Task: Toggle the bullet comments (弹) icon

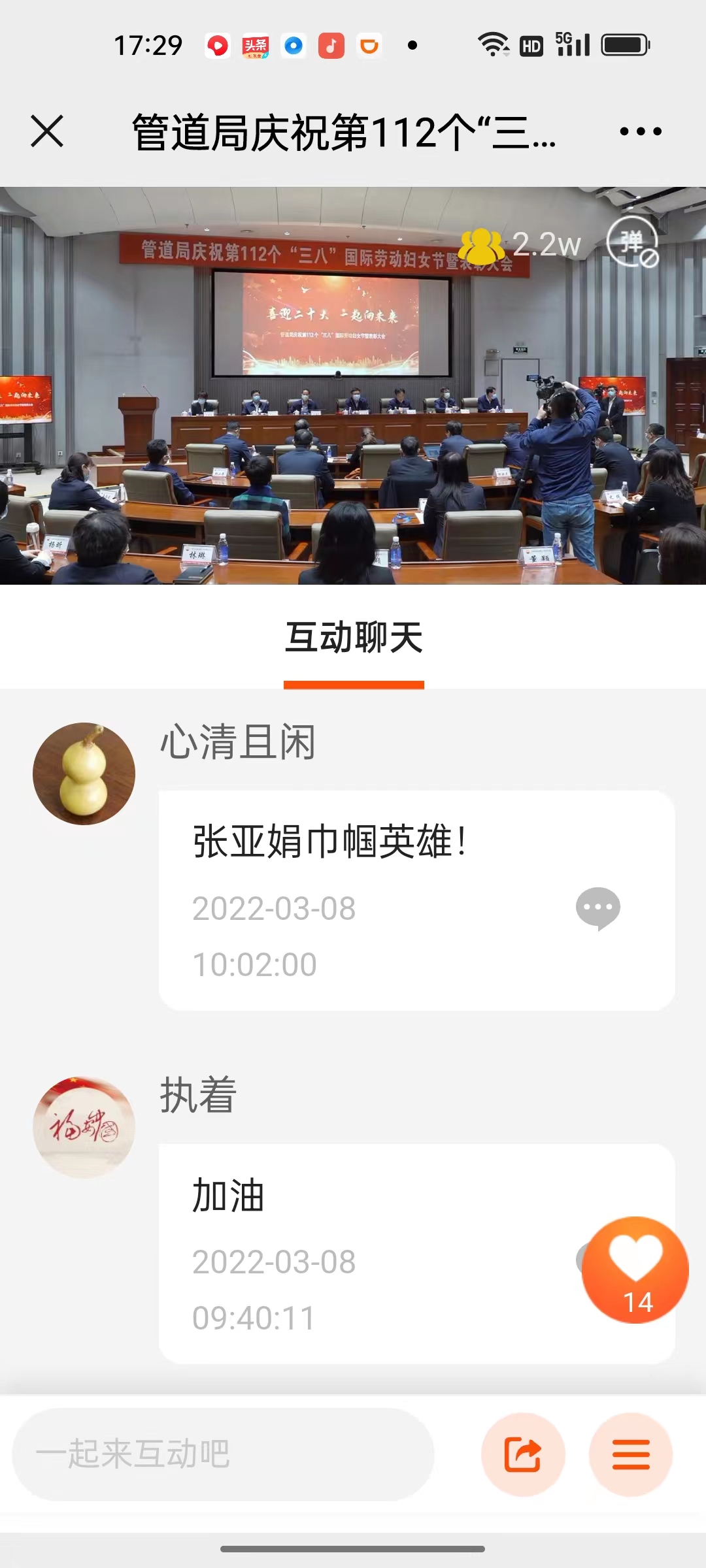Action: pos(631,242)
